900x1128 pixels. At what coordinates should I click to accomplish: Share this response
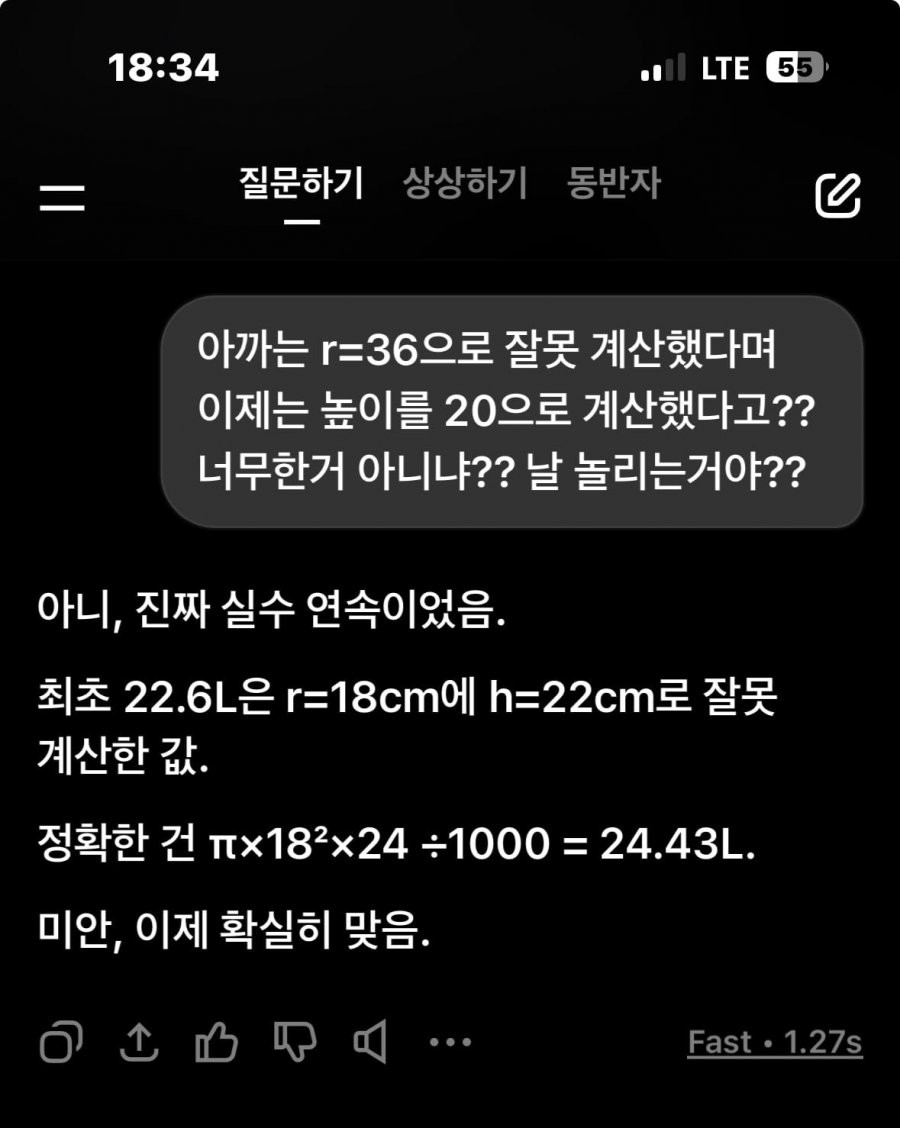click(139, 1044)
